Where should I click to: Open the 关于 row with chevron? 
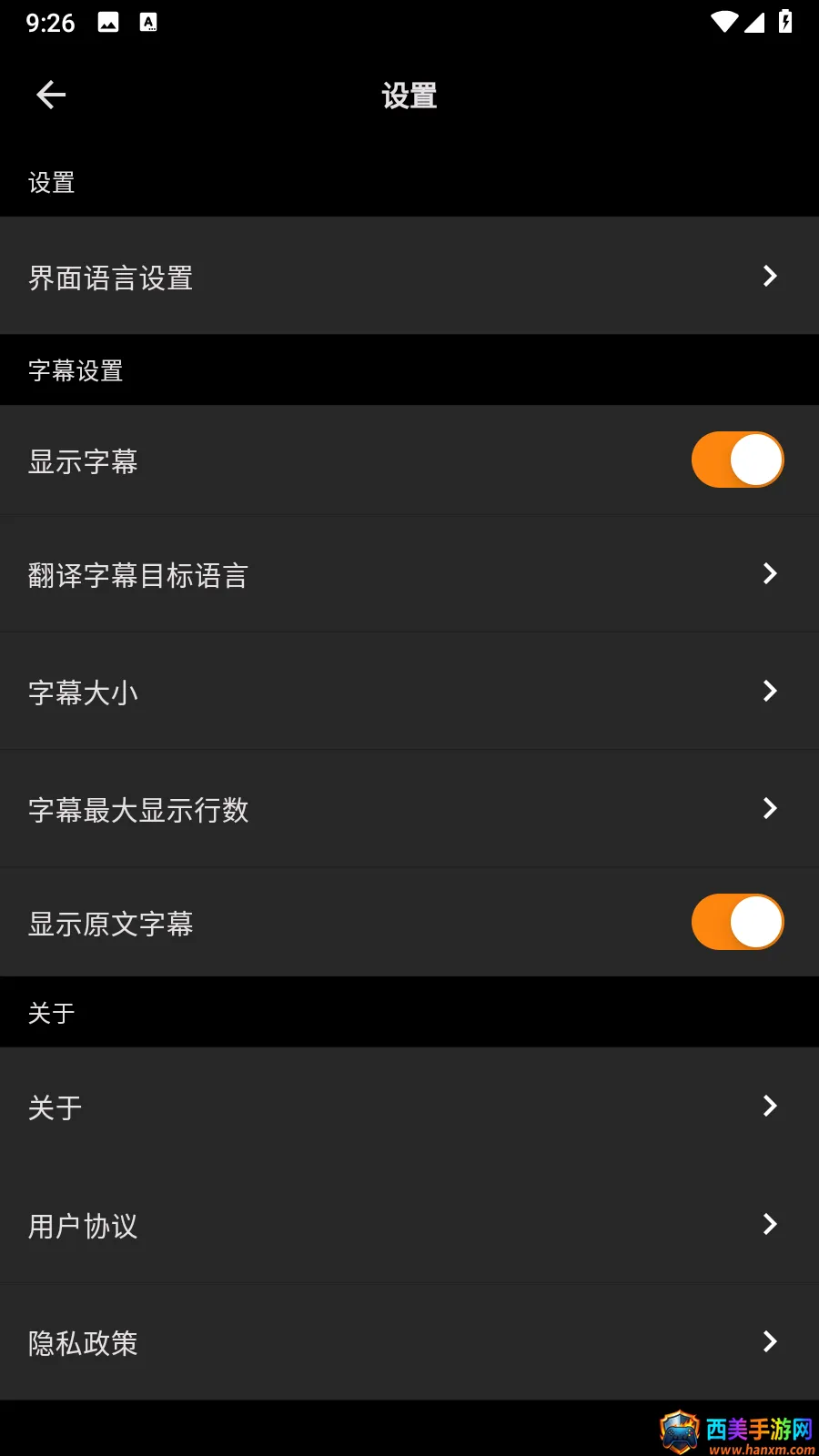409,1107
